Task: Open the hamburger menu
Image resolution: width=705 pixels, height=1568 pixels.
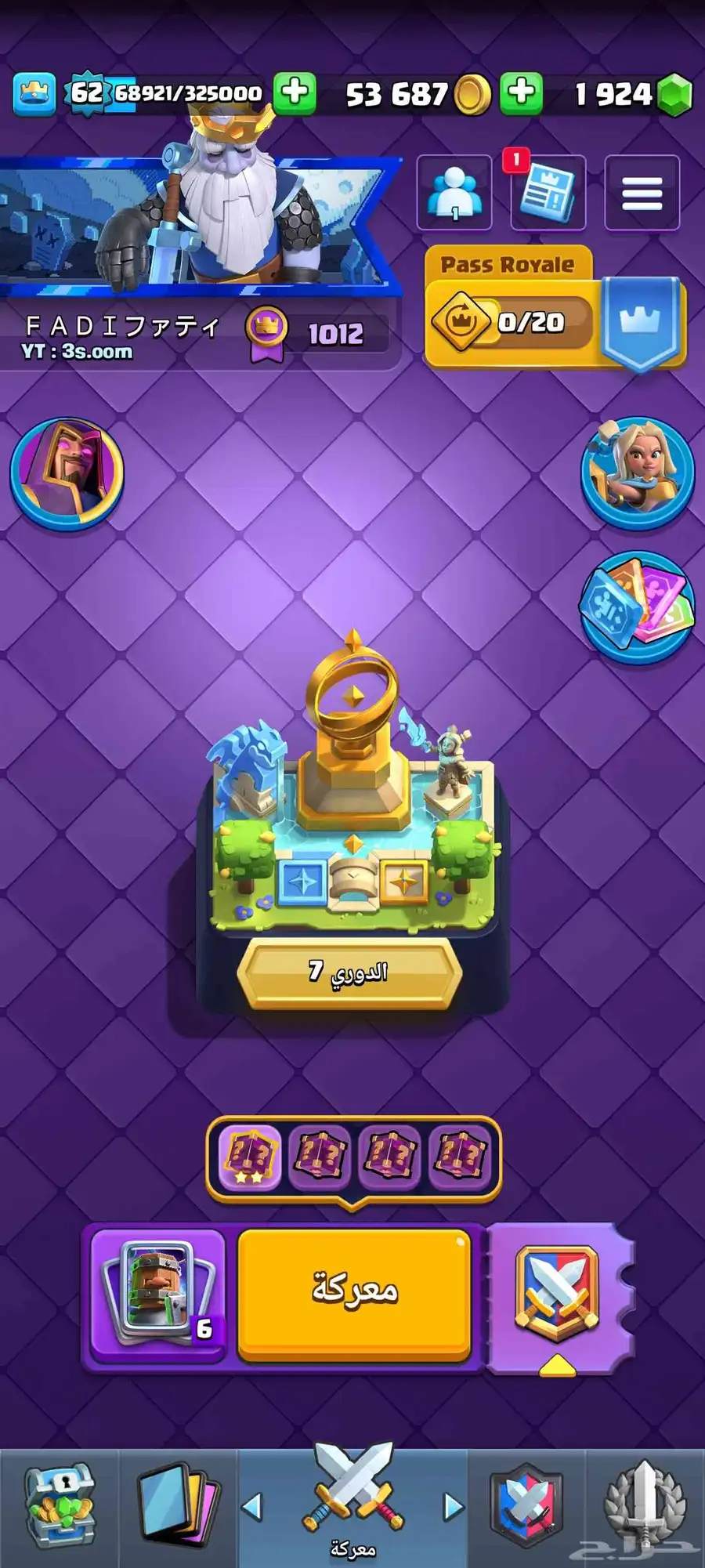Action: point(642,193)
